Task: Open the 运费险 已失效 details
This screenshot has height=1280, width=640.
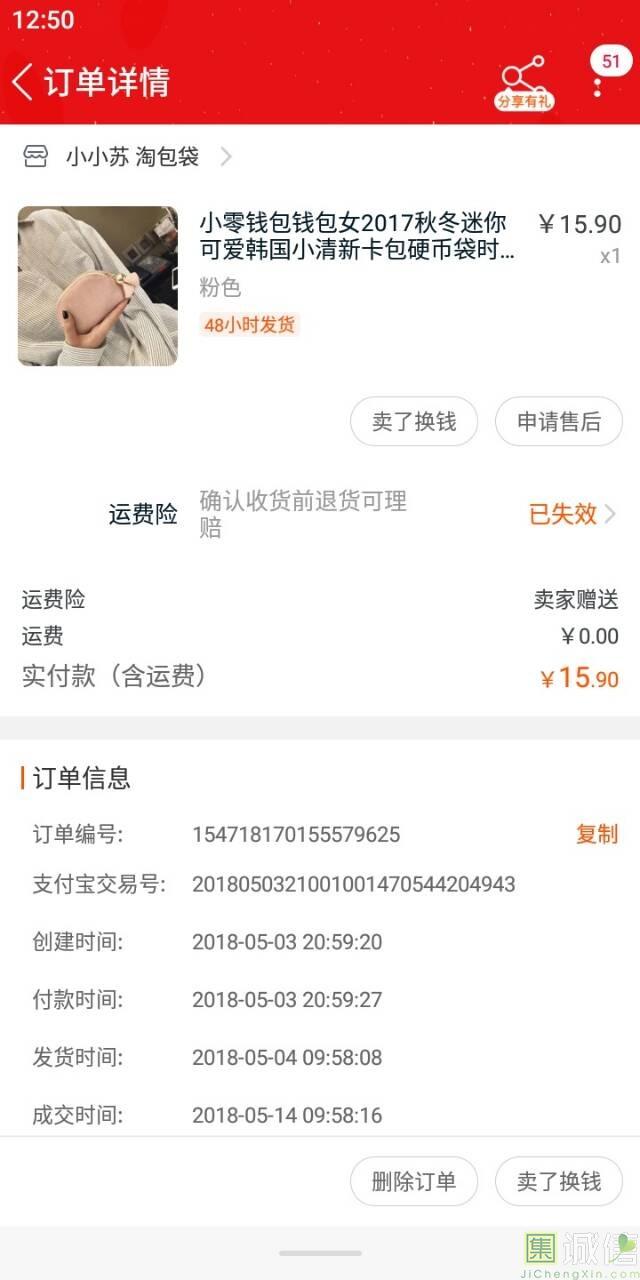Action: tap(570, 514)
